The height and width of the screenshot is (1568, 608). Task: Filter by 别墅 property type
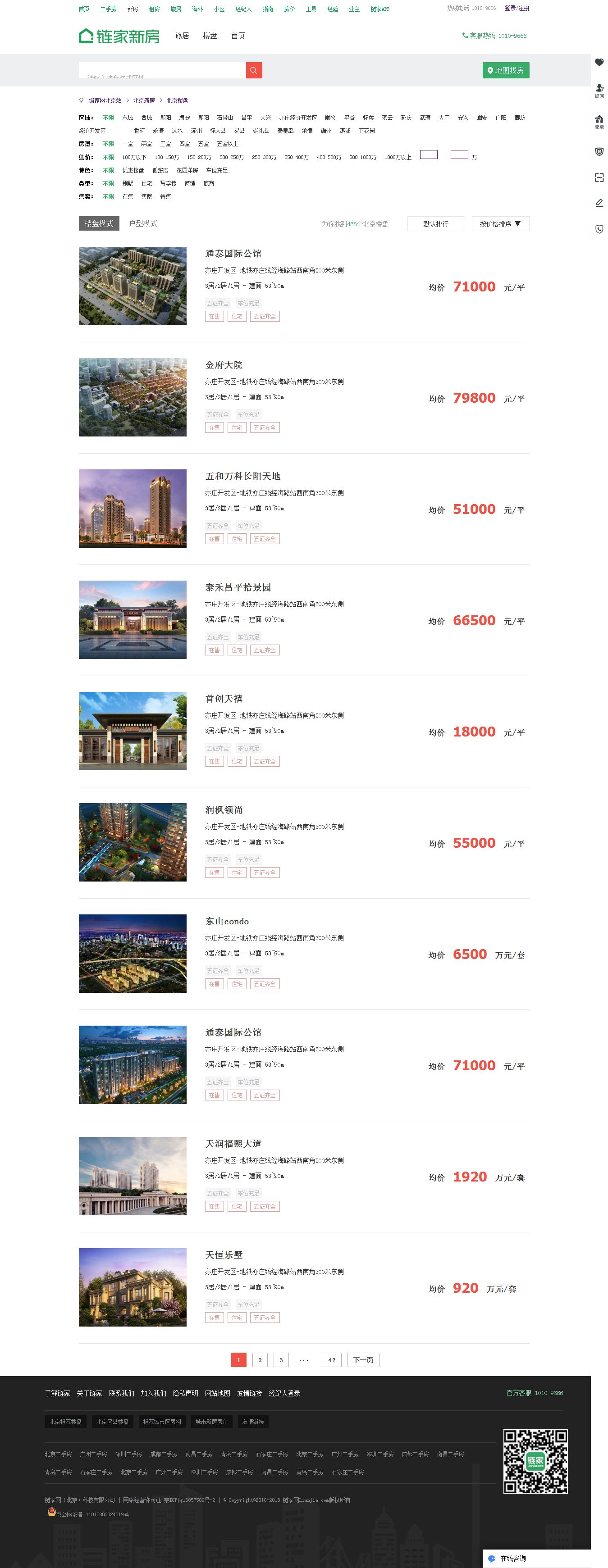tap(128, 183)
